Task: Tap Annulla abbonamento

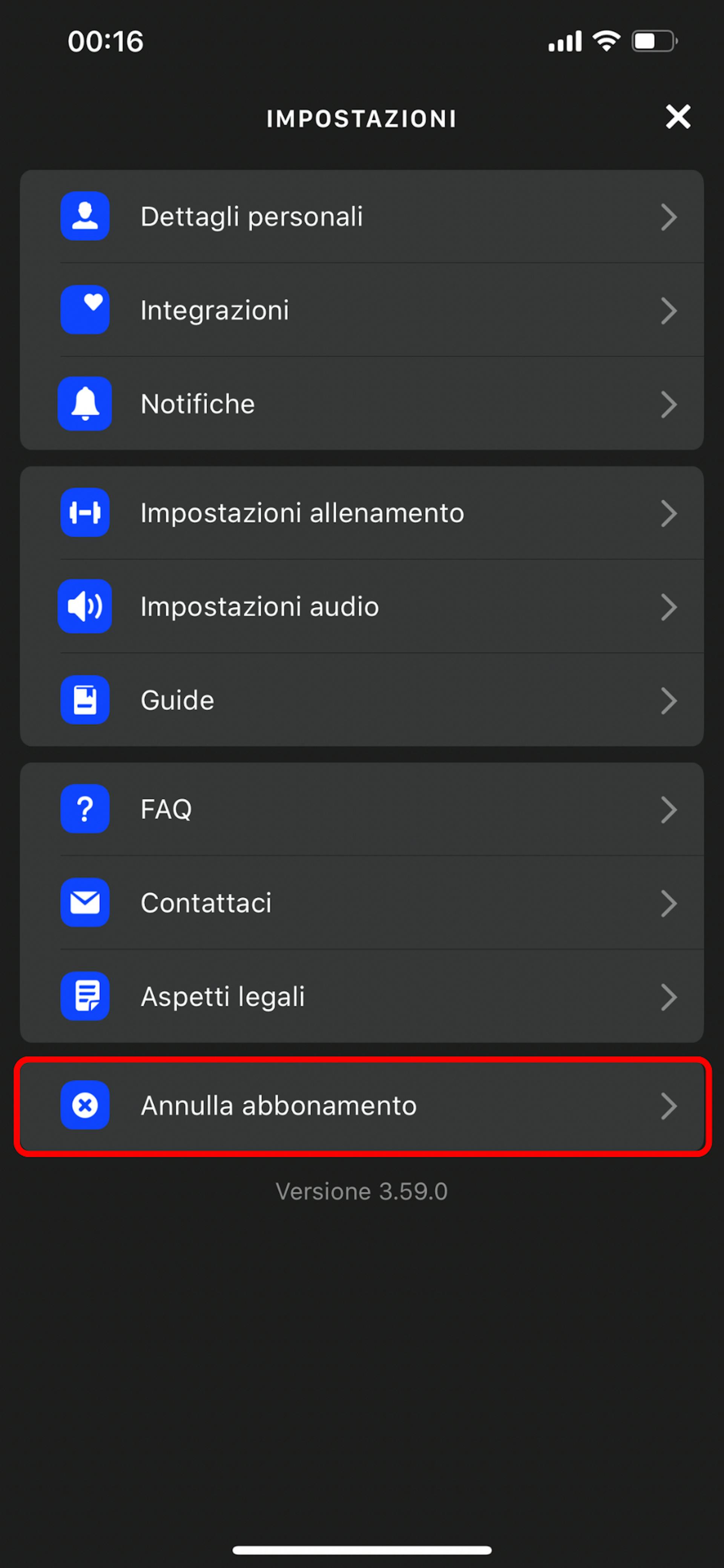Action: click(361, 1106)
